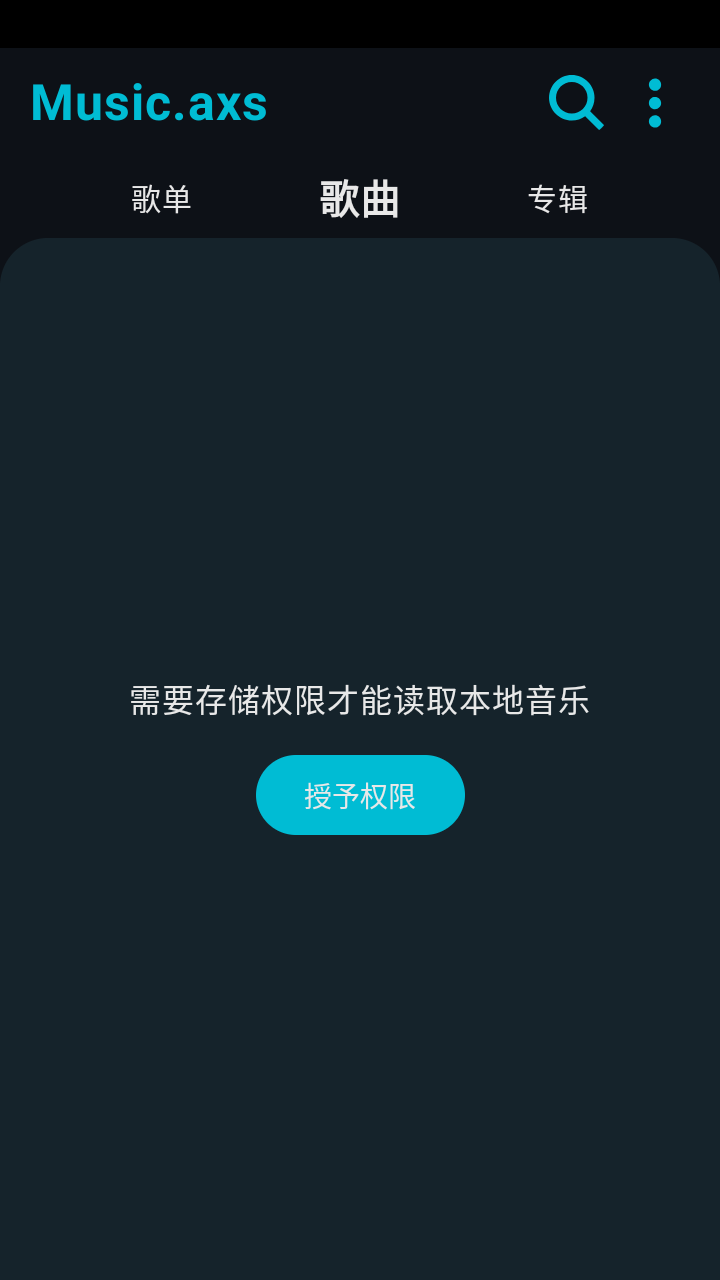This screenshot has width=720, height=1280.
Task: Select the 歌曲 tab
Action: [x=360, y=199]
